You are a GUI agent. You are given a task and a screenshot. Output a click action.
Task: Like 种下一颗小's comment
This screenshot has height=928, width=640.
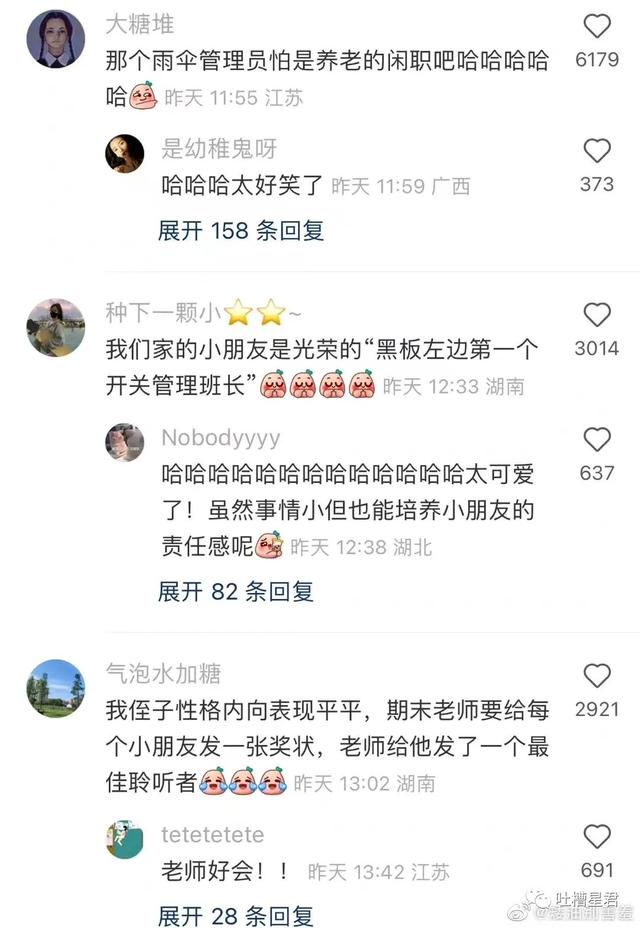597,315
